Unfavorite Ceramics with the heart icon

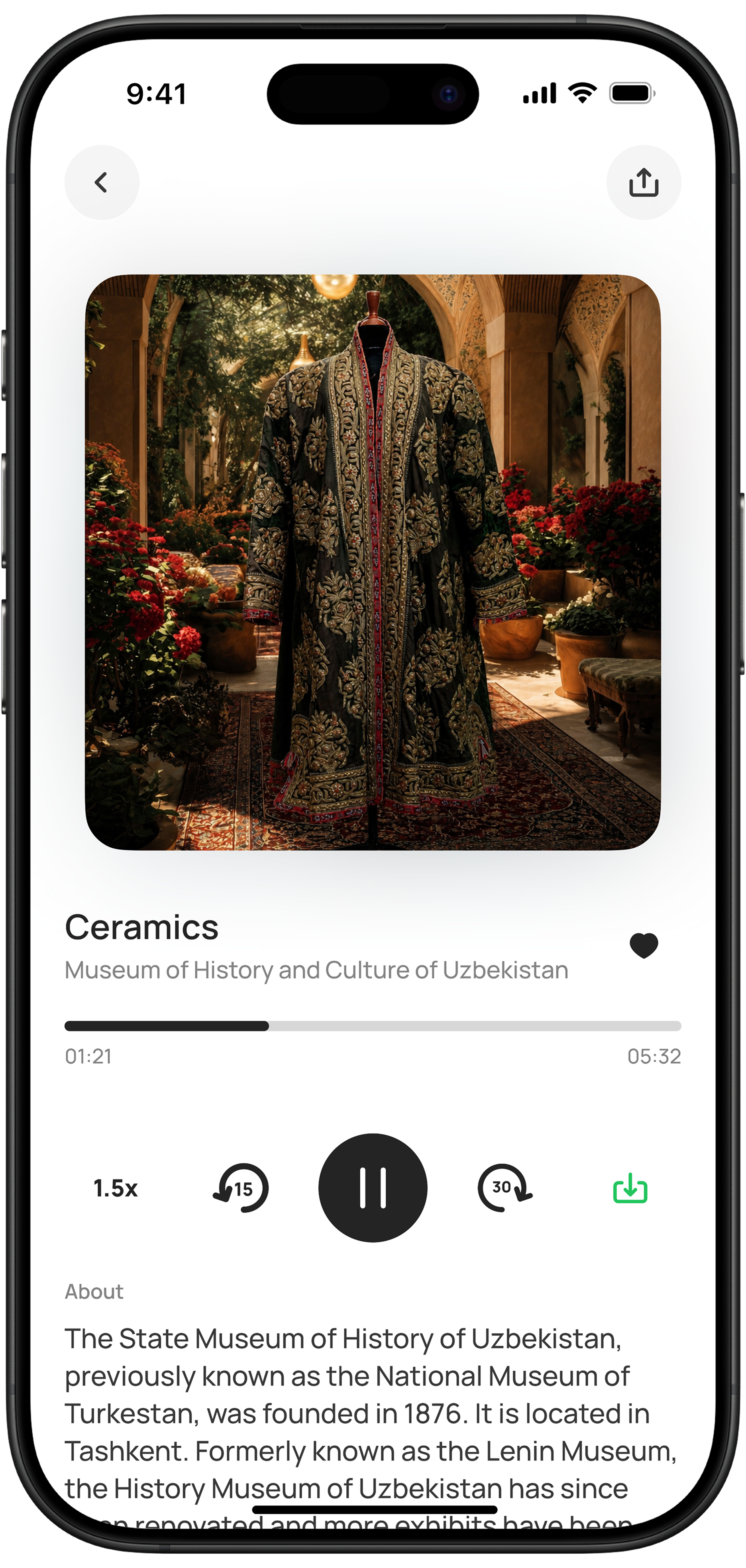(x=644, y=945)
